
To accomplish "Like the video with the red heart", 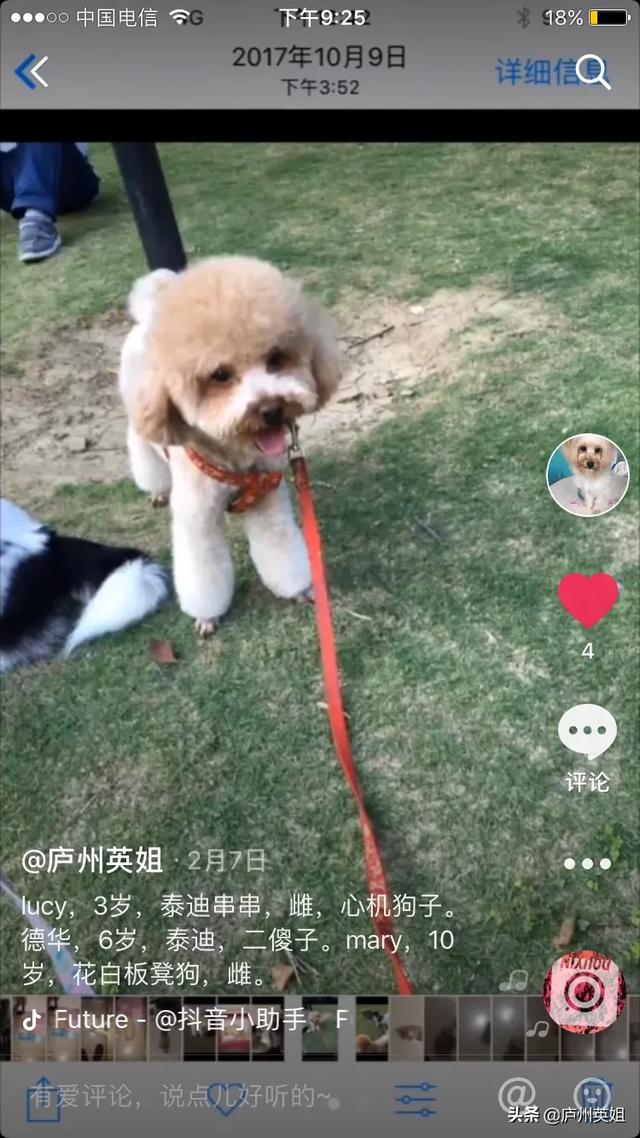I will click(587, 599).
